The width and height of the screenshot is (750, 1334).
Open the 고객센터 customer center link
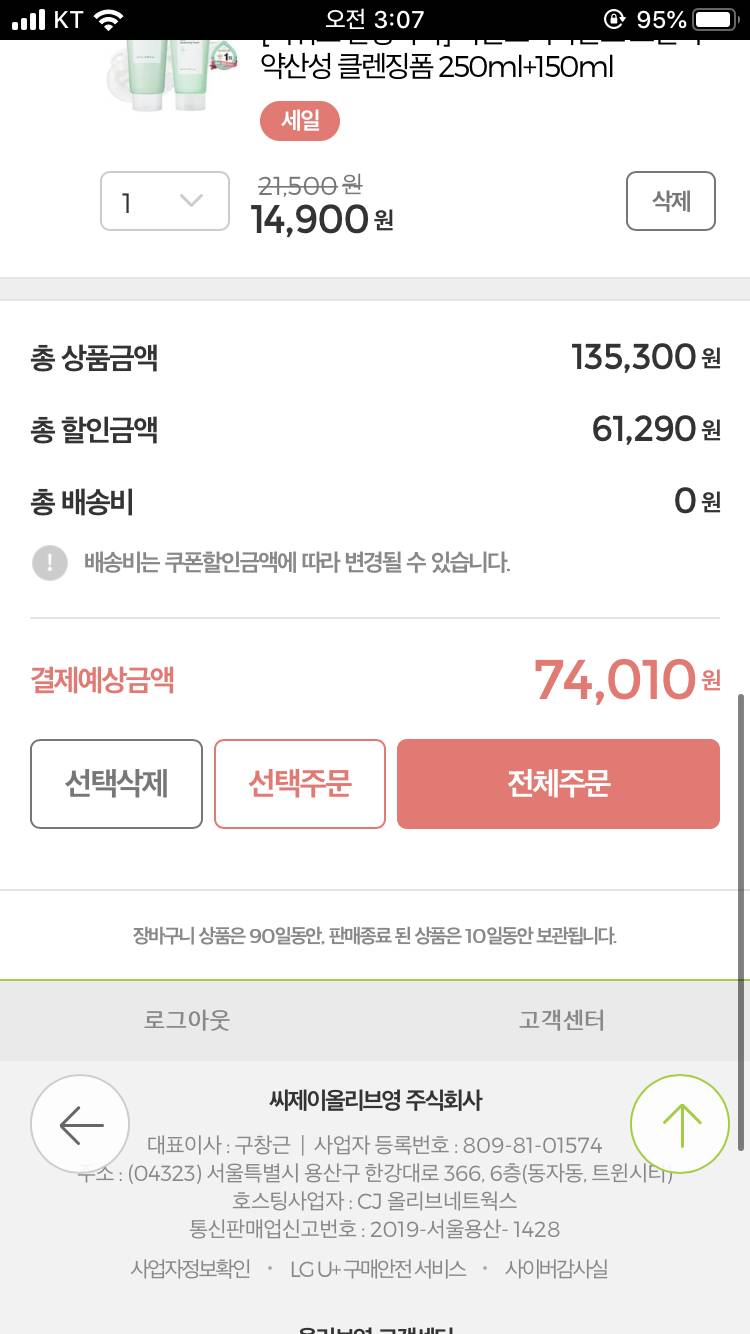click(561, 1019)
